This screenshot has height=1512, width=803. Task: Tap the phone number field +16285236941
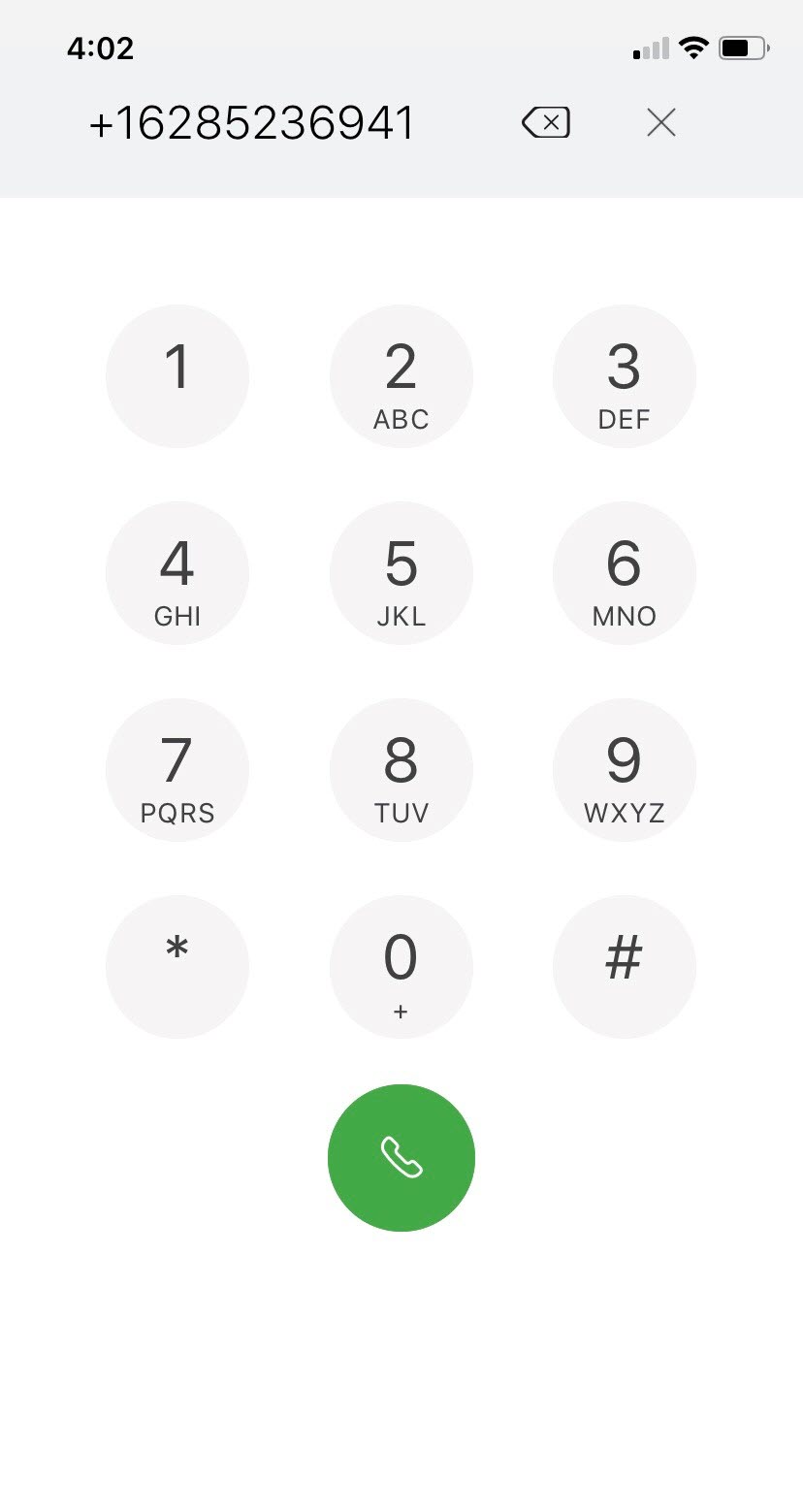[252, 124]
